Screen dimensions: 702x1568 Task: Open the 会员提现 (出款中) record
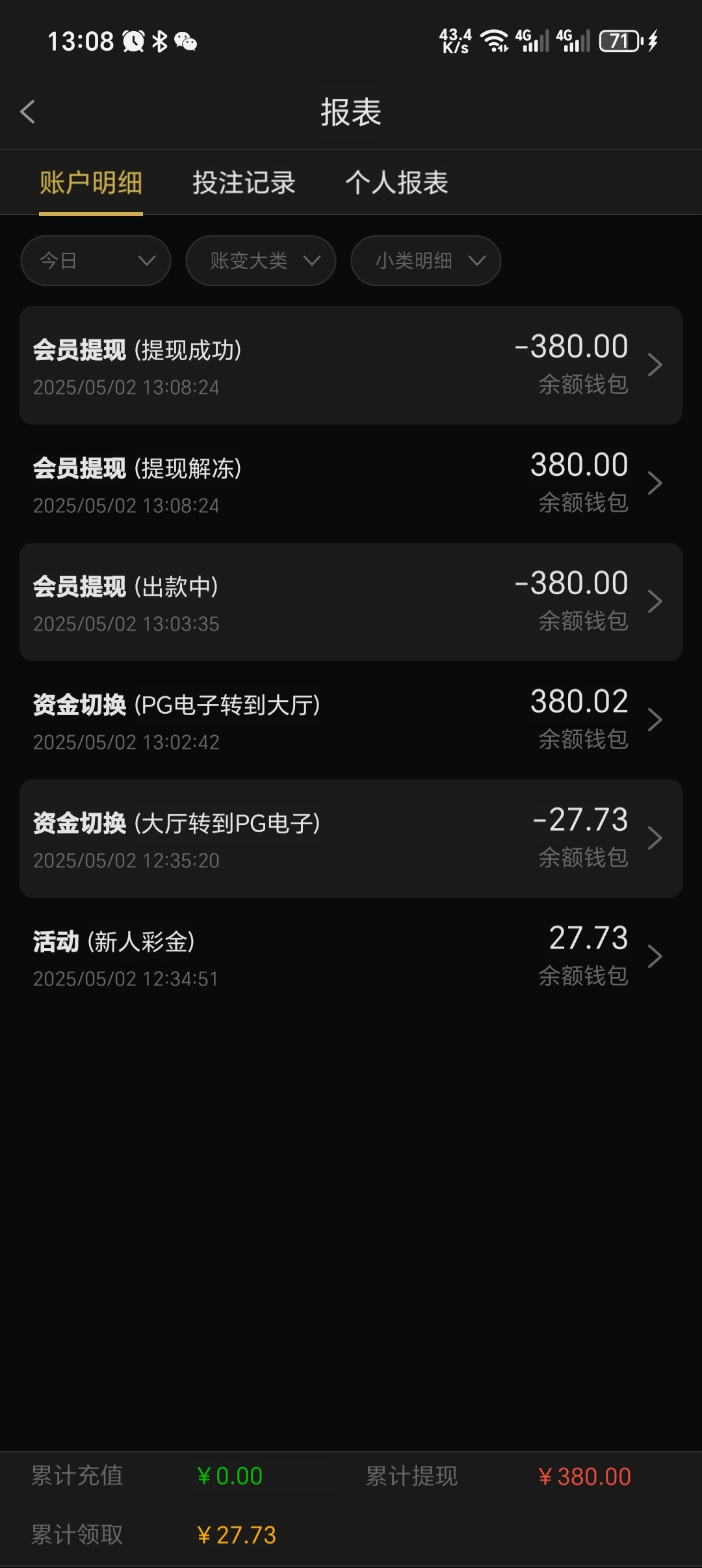click(351, 602)
